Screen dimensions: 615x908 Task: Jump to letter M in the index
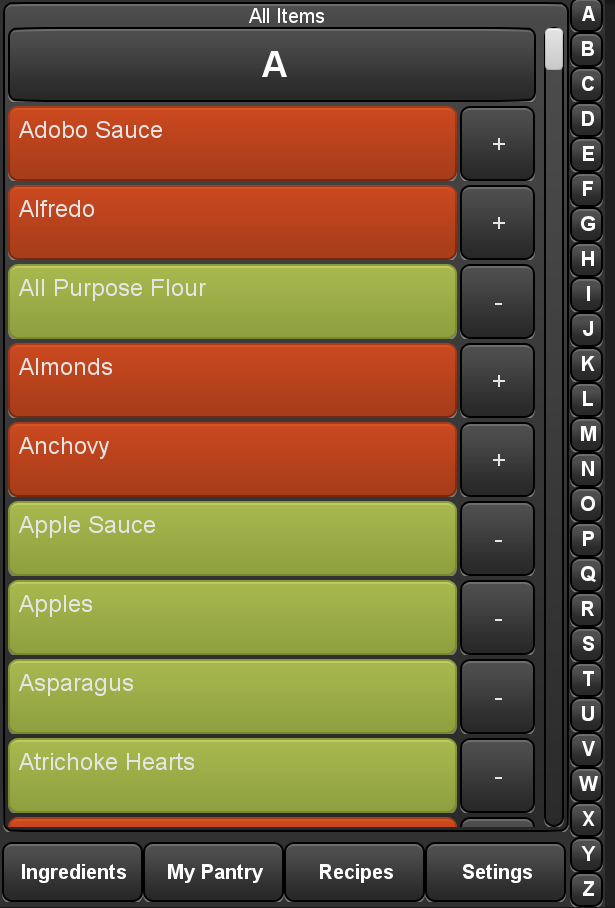(588, 434)
